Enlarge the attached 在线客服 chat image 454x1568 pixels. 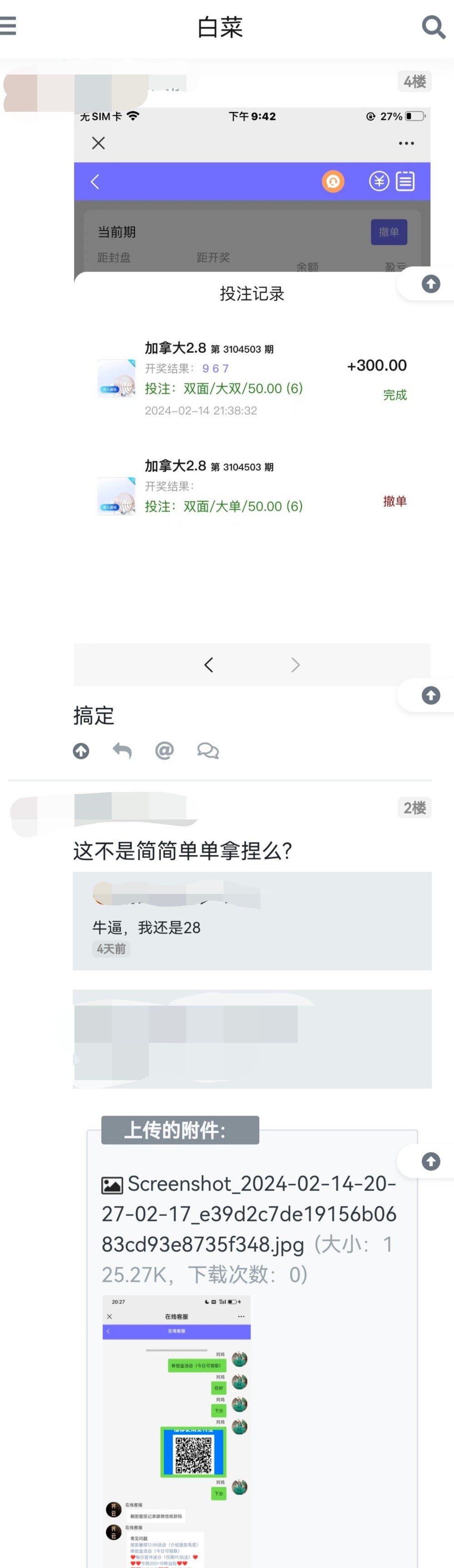click(x=177, y=1430)
